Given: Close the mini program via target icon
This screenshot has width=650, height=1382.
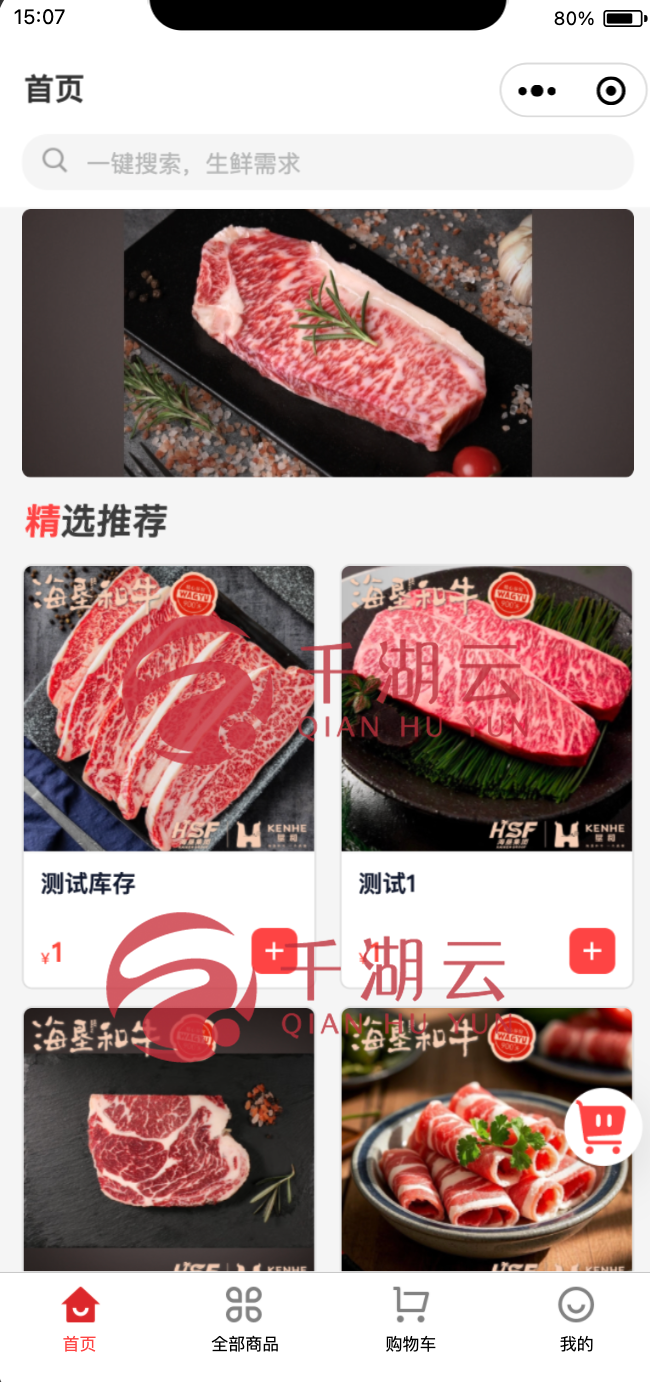Looking at the screenshot, I should coord(610,91).
